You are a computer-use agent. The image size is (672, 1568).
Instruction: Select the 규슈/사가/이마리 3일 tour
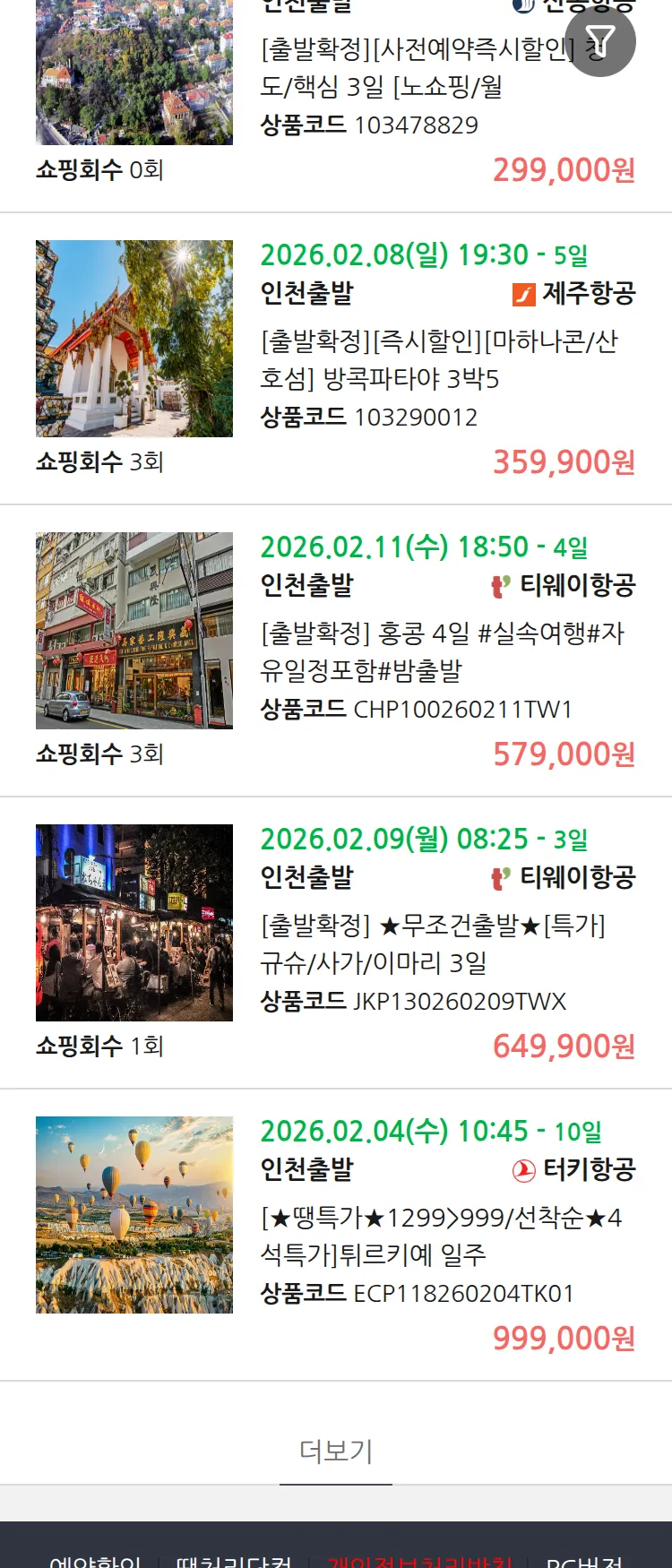point(433,943)
